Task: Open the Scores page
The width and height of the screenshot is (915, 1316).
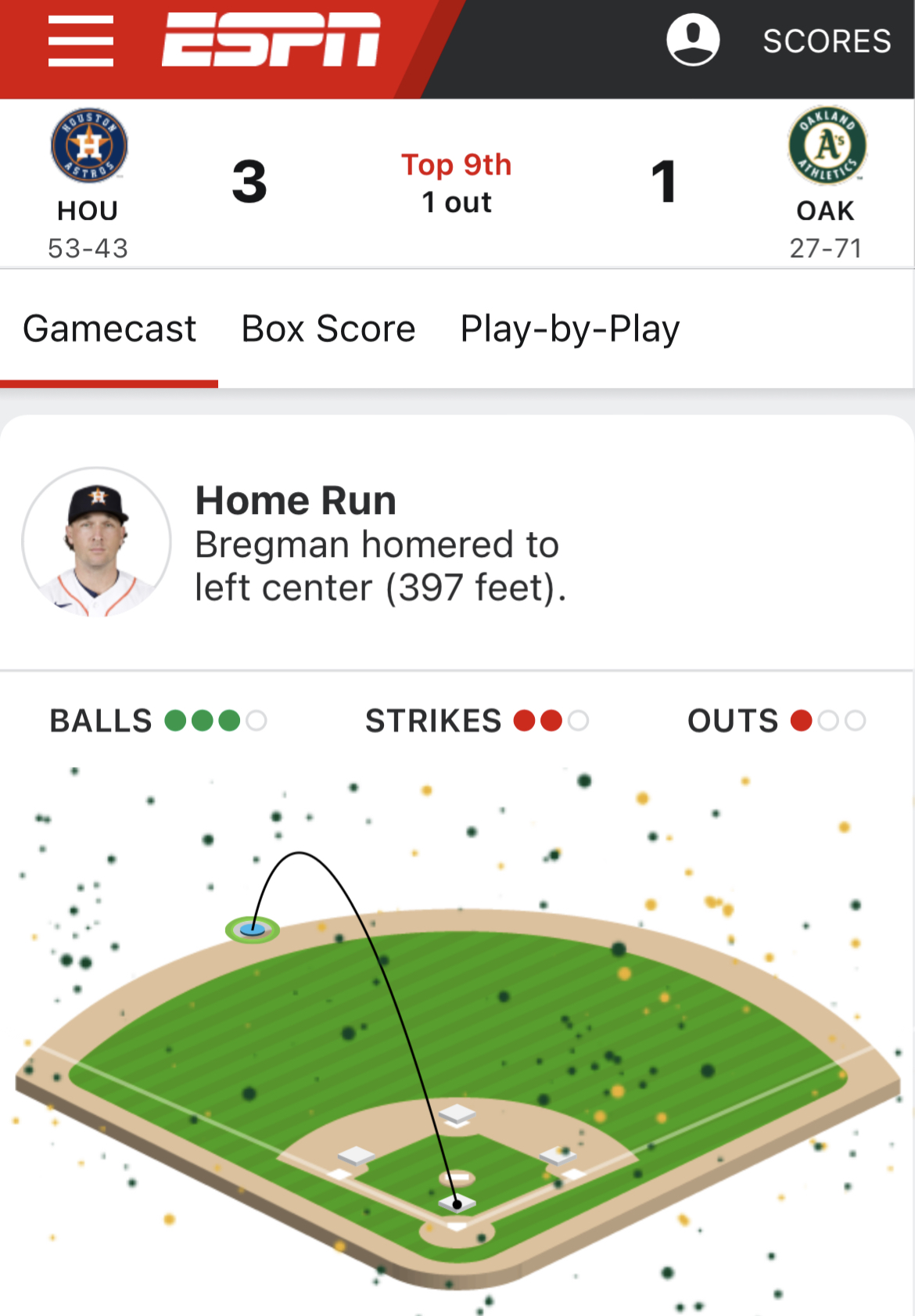Action: tap(827, 41)
